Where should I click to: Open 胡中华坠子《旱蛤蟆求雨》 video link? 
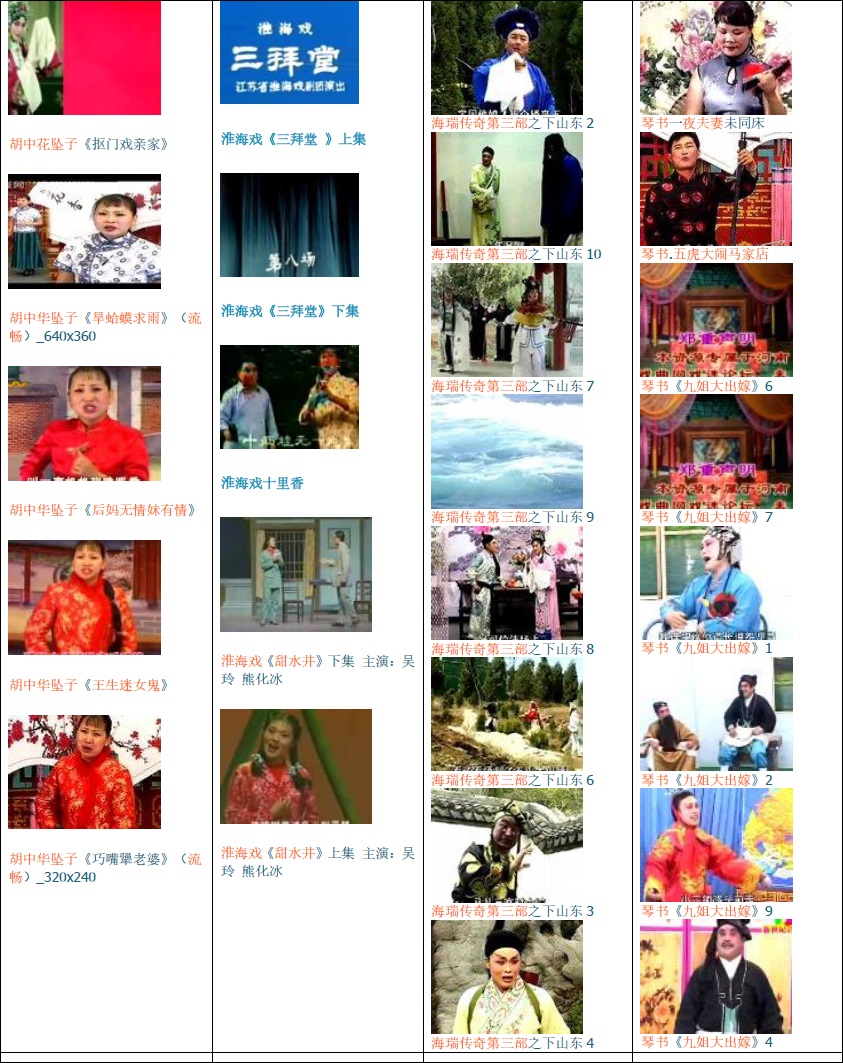coord(105,319)
